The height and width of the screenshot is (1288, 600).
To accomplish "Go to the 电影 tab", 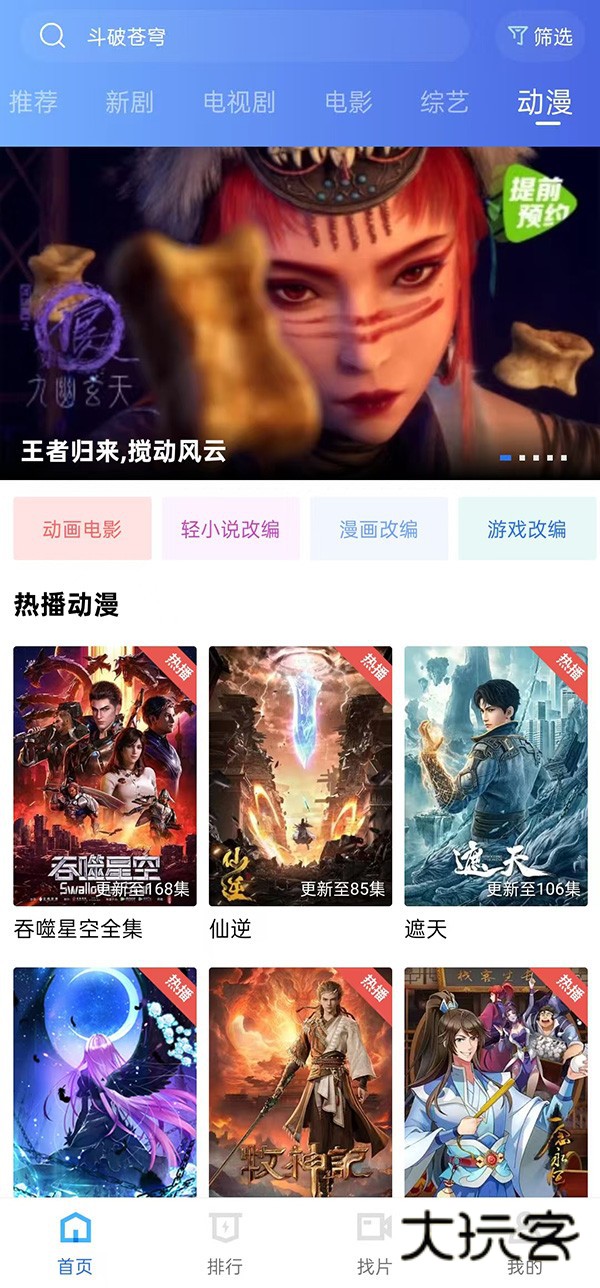I will (x=348, y=102).
